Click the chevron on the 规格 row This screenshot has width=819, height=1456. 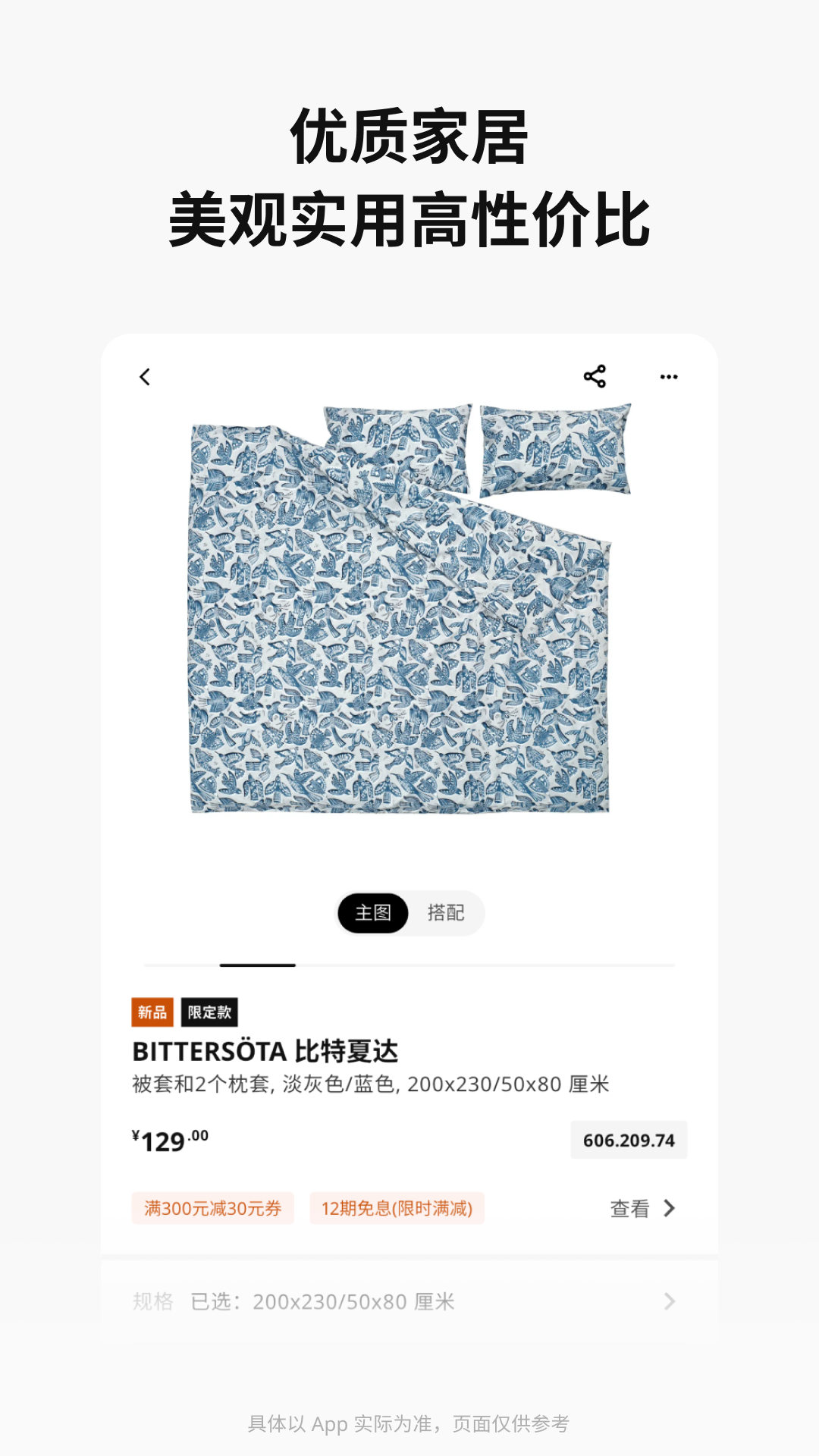[670, 1297]
